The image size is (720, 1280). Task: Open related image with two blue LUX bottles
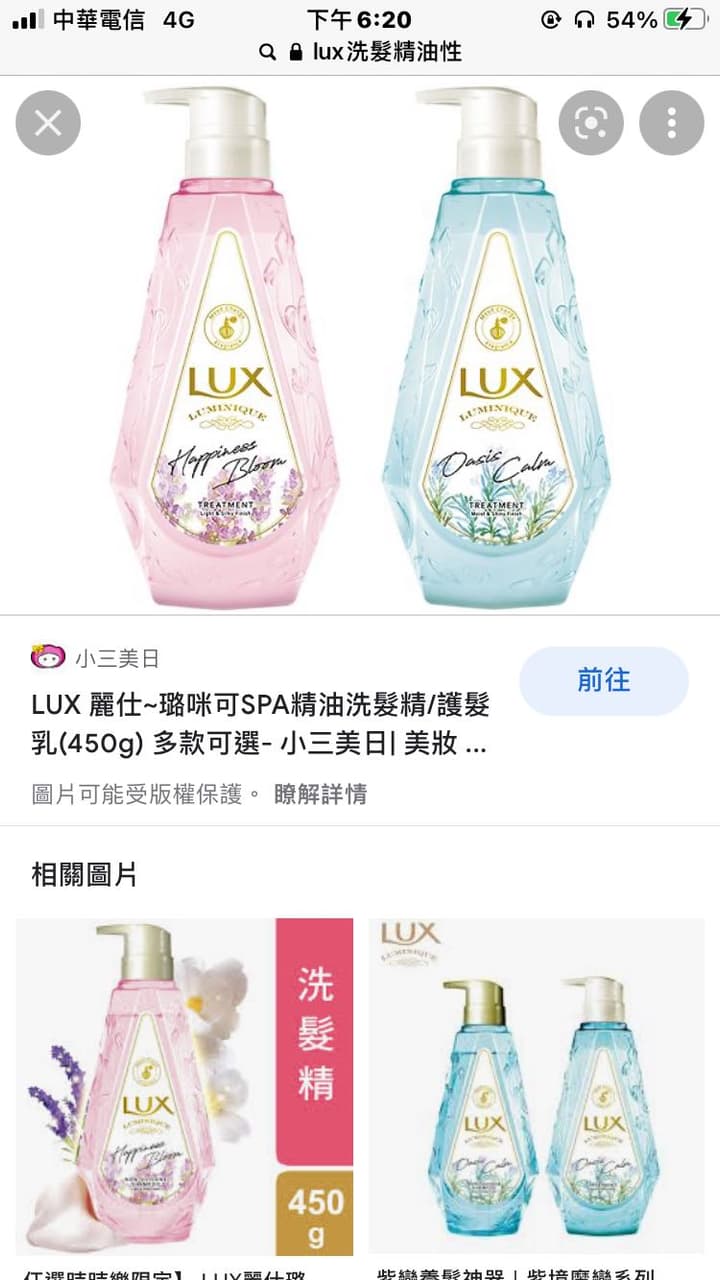coord(536,1085)
